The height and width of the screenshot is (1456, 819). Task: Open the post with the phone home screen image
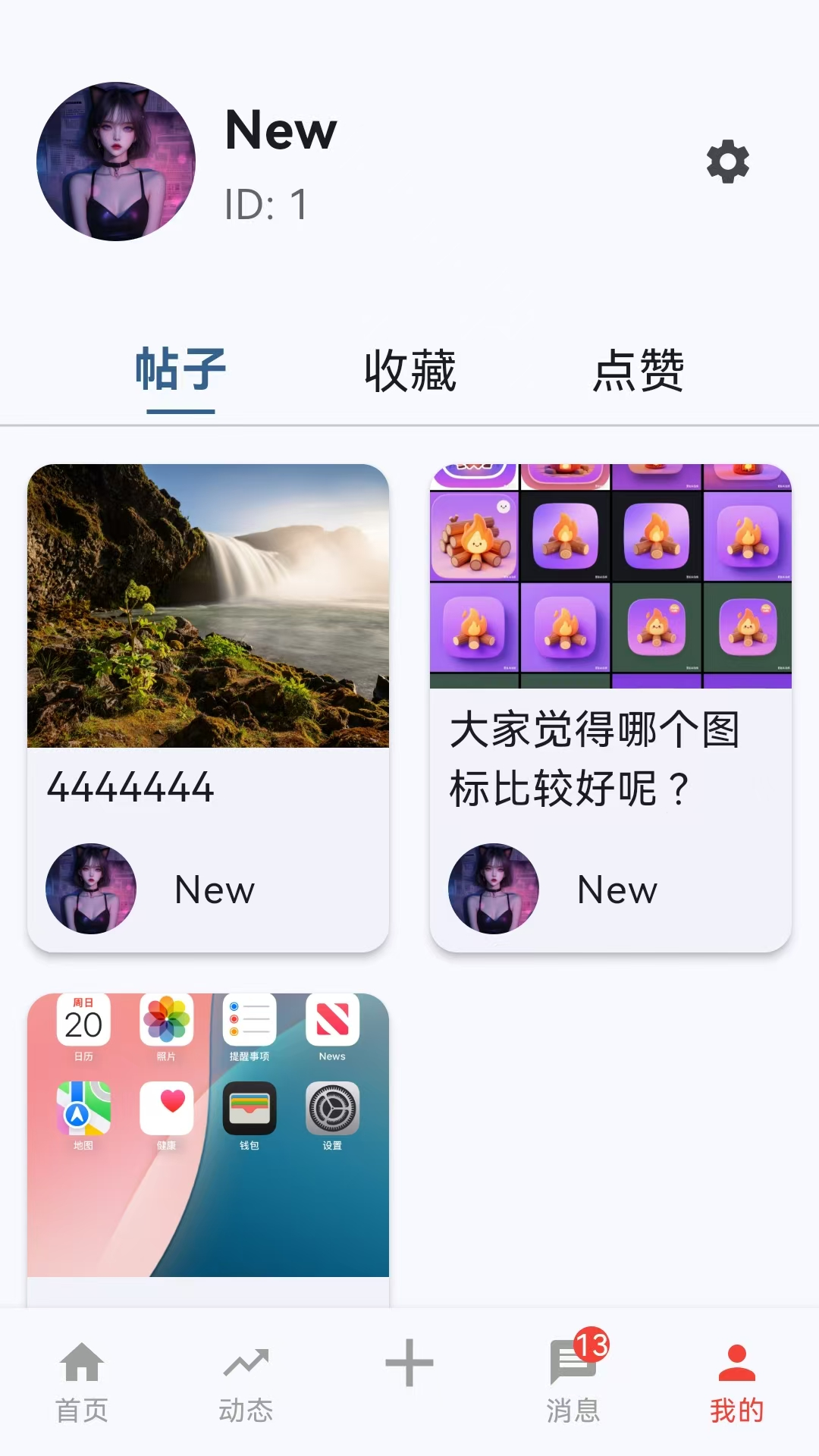coord(208,1137)
